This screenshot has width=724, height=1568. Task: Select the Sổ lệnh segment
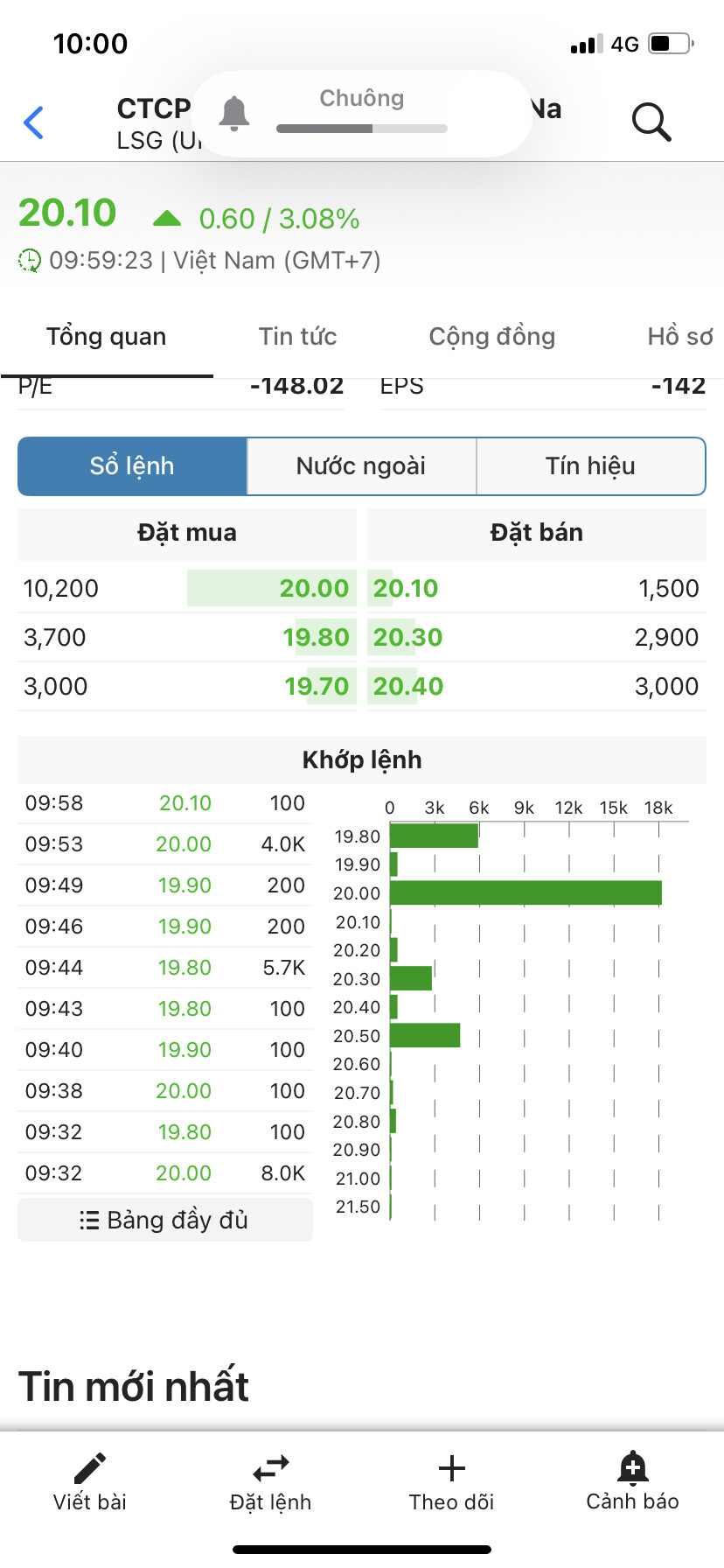pyautogui.click(x=132, y=466)
